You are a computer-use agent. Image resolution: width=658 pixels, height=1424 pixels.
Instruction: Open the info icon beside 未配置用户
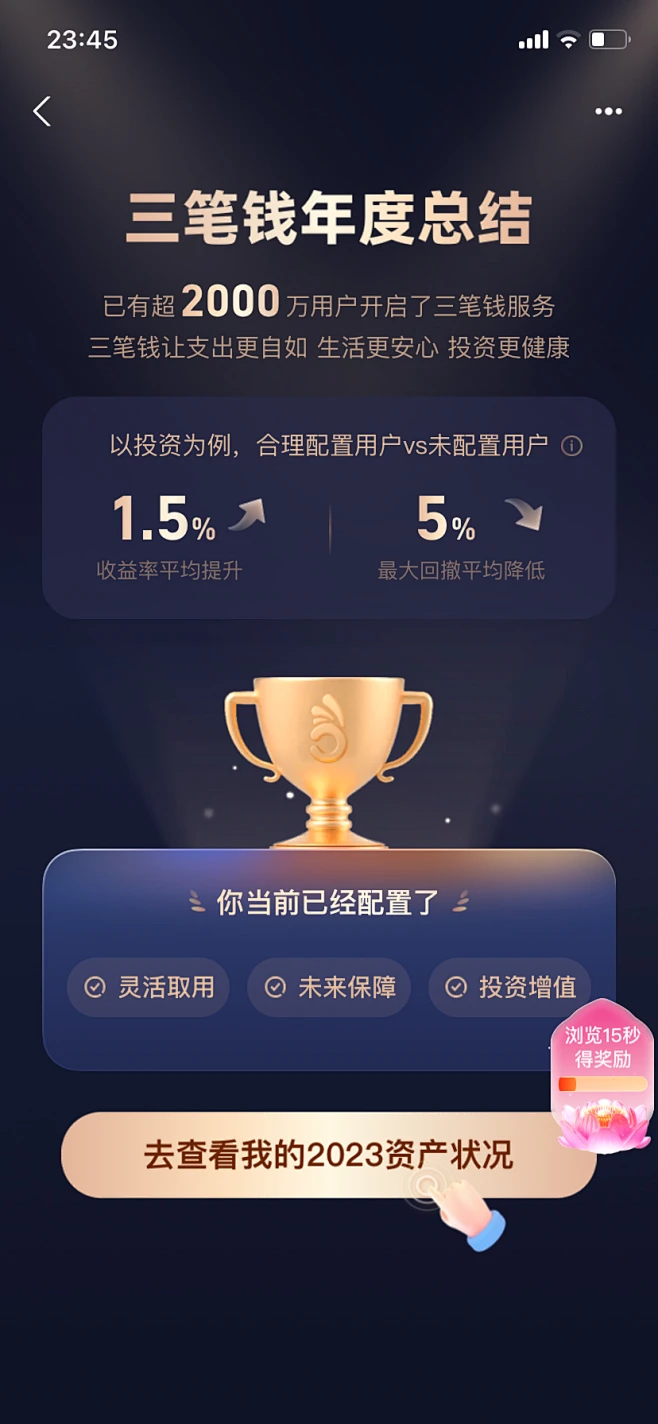tap(571, 446)
